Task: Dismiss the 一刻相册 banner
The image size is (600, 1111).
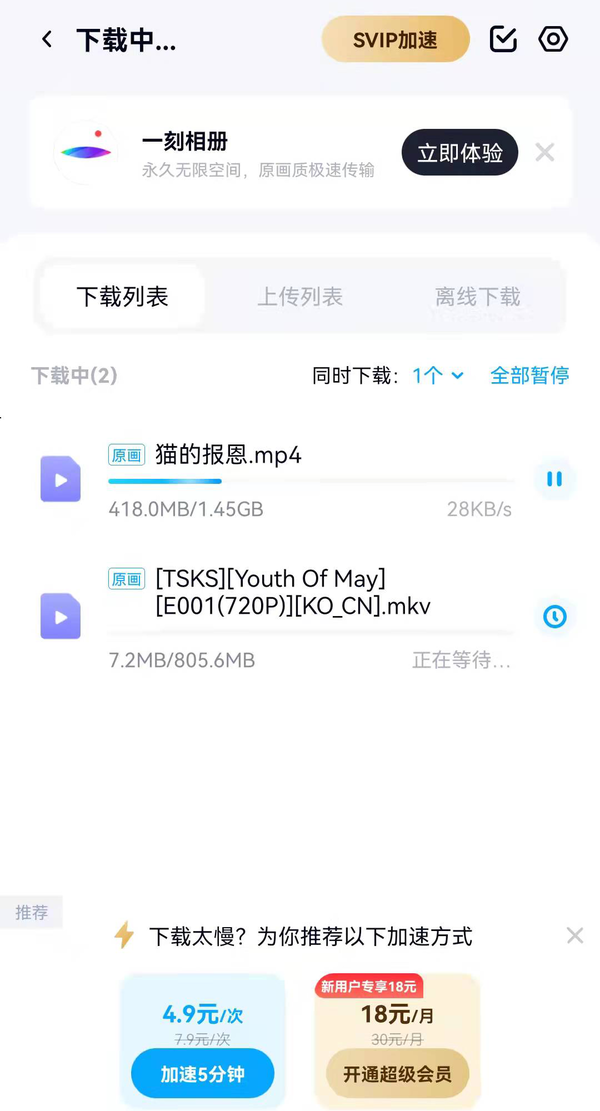Action: coord(545,153)
